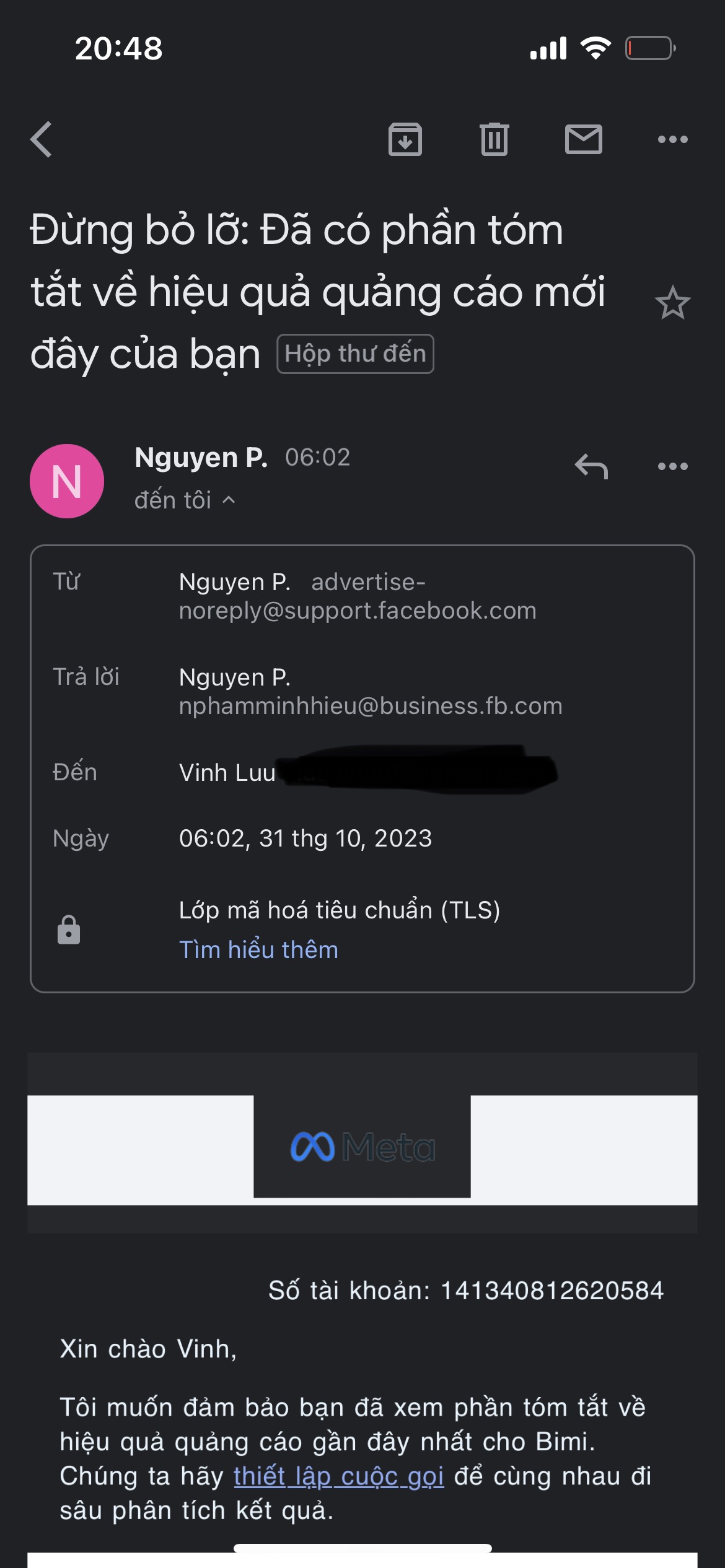The image size is (725, 1568).
Task: Star this email
Action: (672, 303)
